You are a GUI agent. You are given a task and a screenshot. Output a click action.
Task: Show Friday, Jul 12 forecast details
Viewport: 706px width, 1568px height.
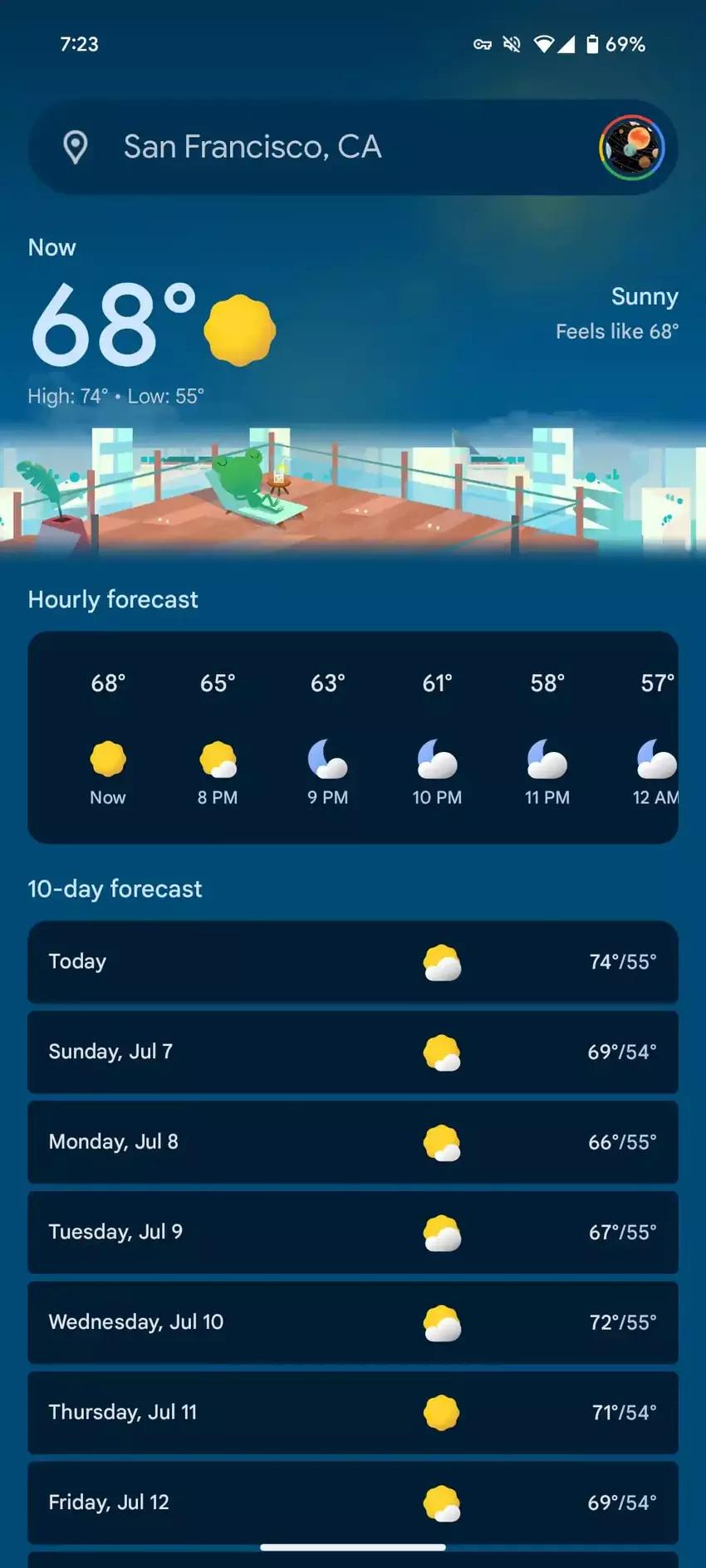352,1501
